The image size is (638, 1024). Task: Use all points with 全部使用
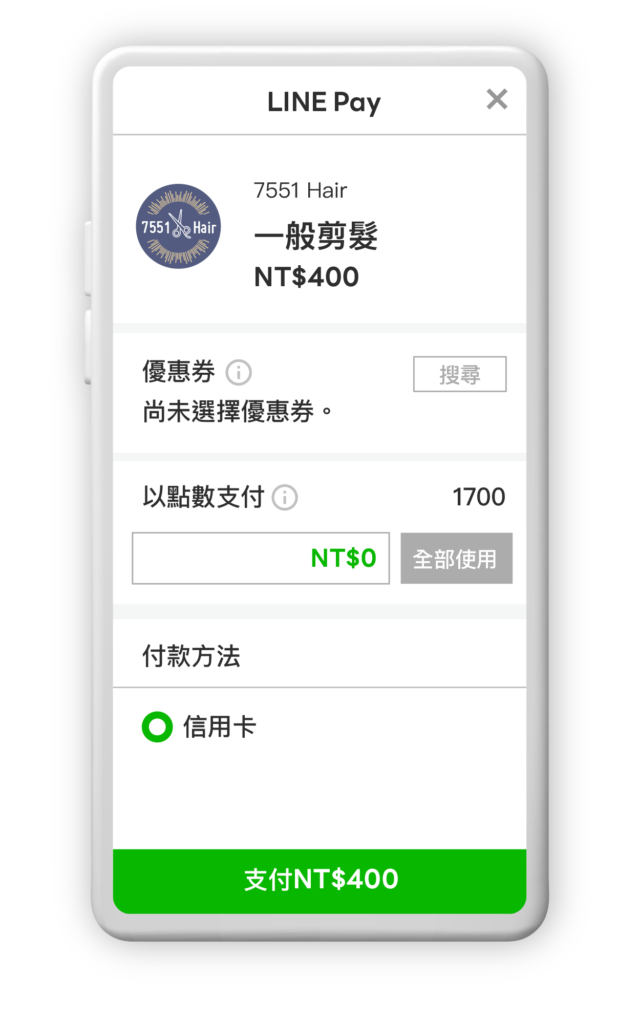[456, 558]
